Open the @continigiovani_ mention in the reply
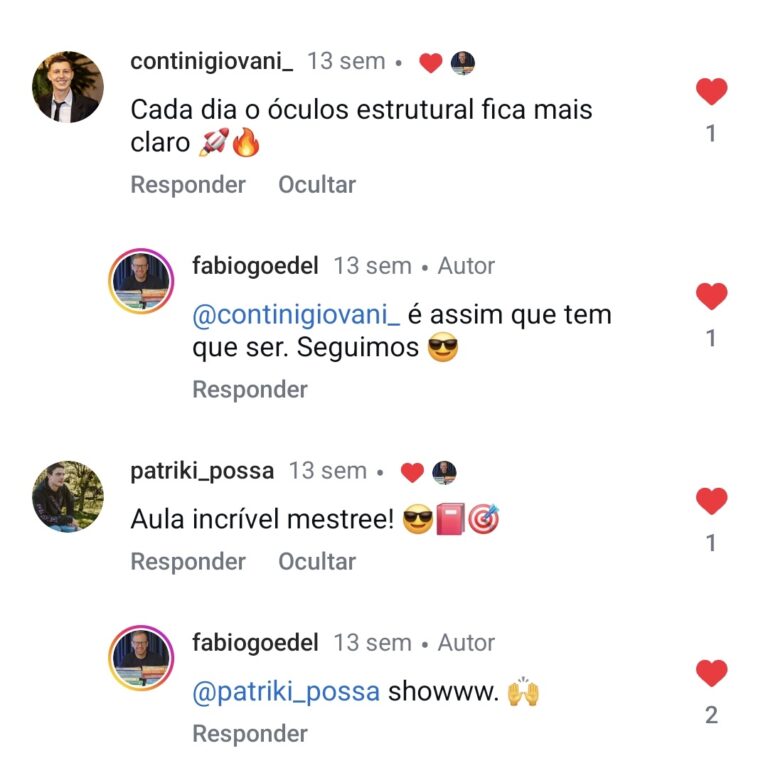This screenshot has height=778, width=768. pyautogui.click(x=296, y=315)
